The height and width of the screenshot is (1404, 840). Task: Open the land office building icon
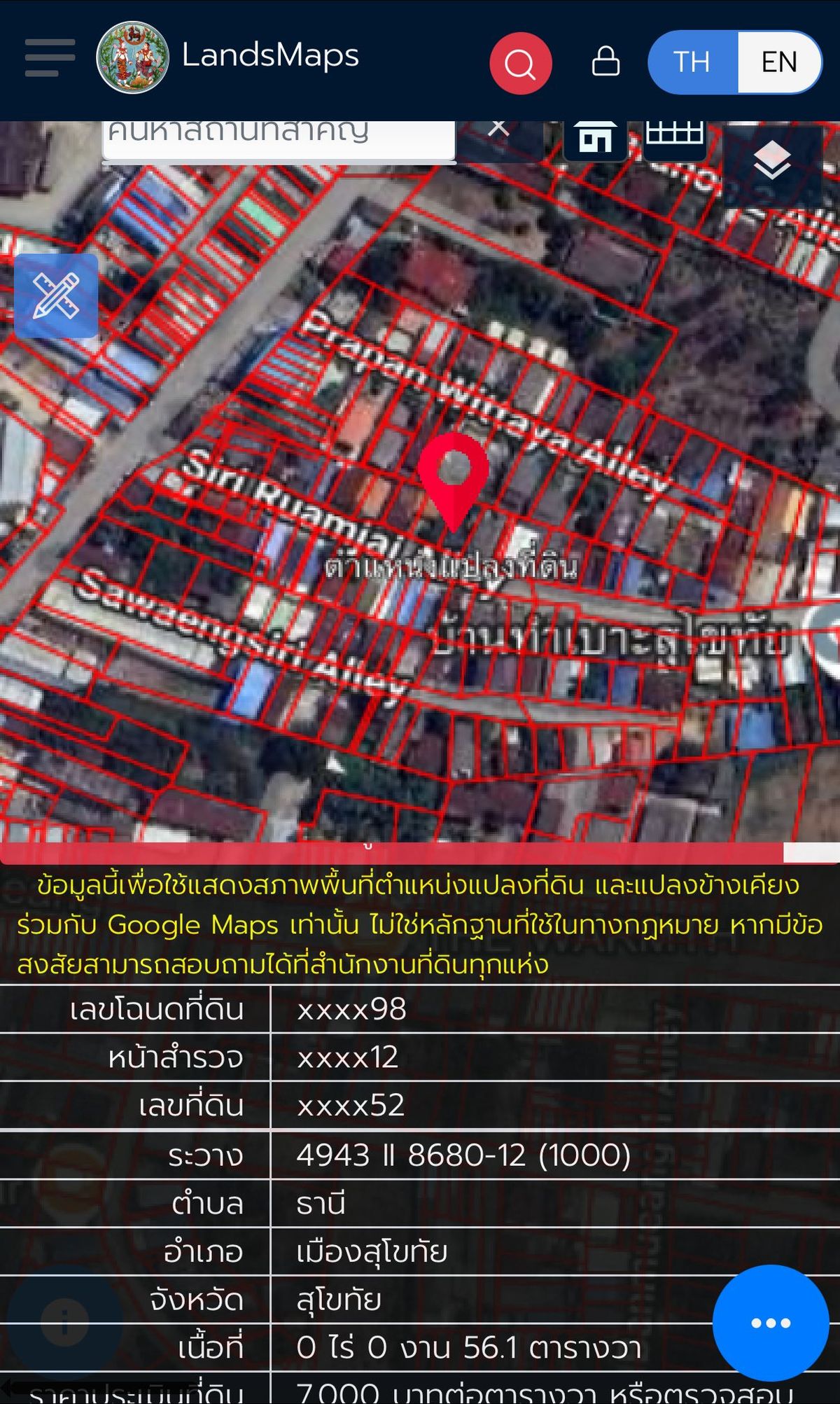595,139
